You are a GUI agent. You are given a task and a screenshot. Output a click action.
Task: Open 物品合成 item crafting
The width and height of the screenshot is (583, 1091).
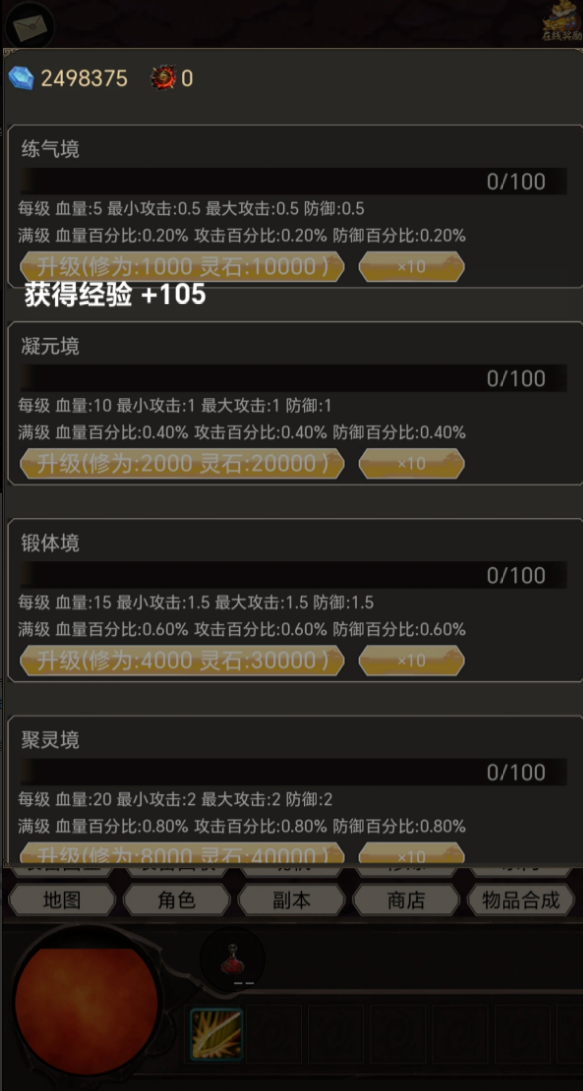tap(521, 900)
